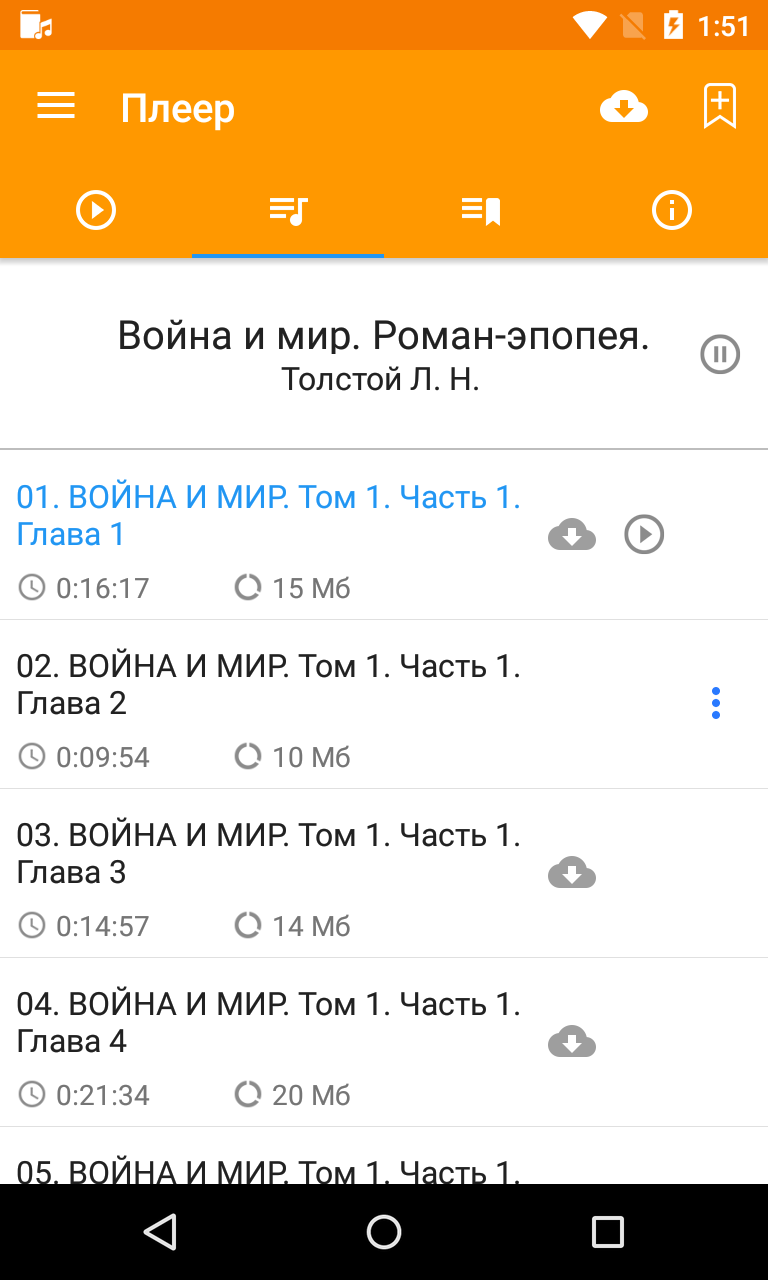768x1280 pixels.
Task: Select the 03 Глава 3 chapter row
Action: pyautogui.click(x=384, y=873)
